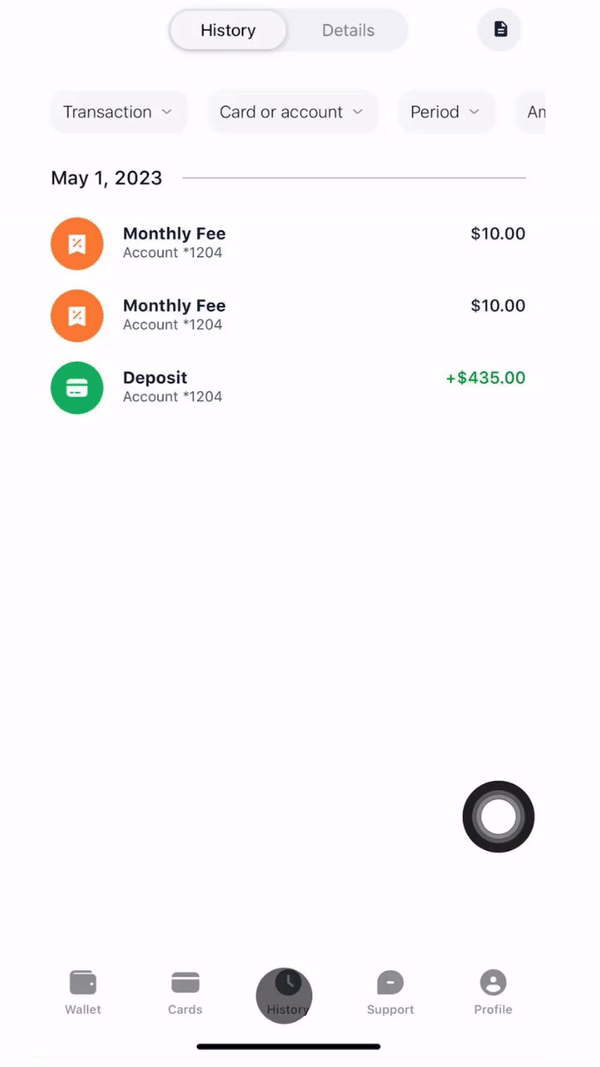Tap the AssistiveTouch floating button
Image resolution: width=600 pixels, height=1067 pixels.
coord(498,817)
